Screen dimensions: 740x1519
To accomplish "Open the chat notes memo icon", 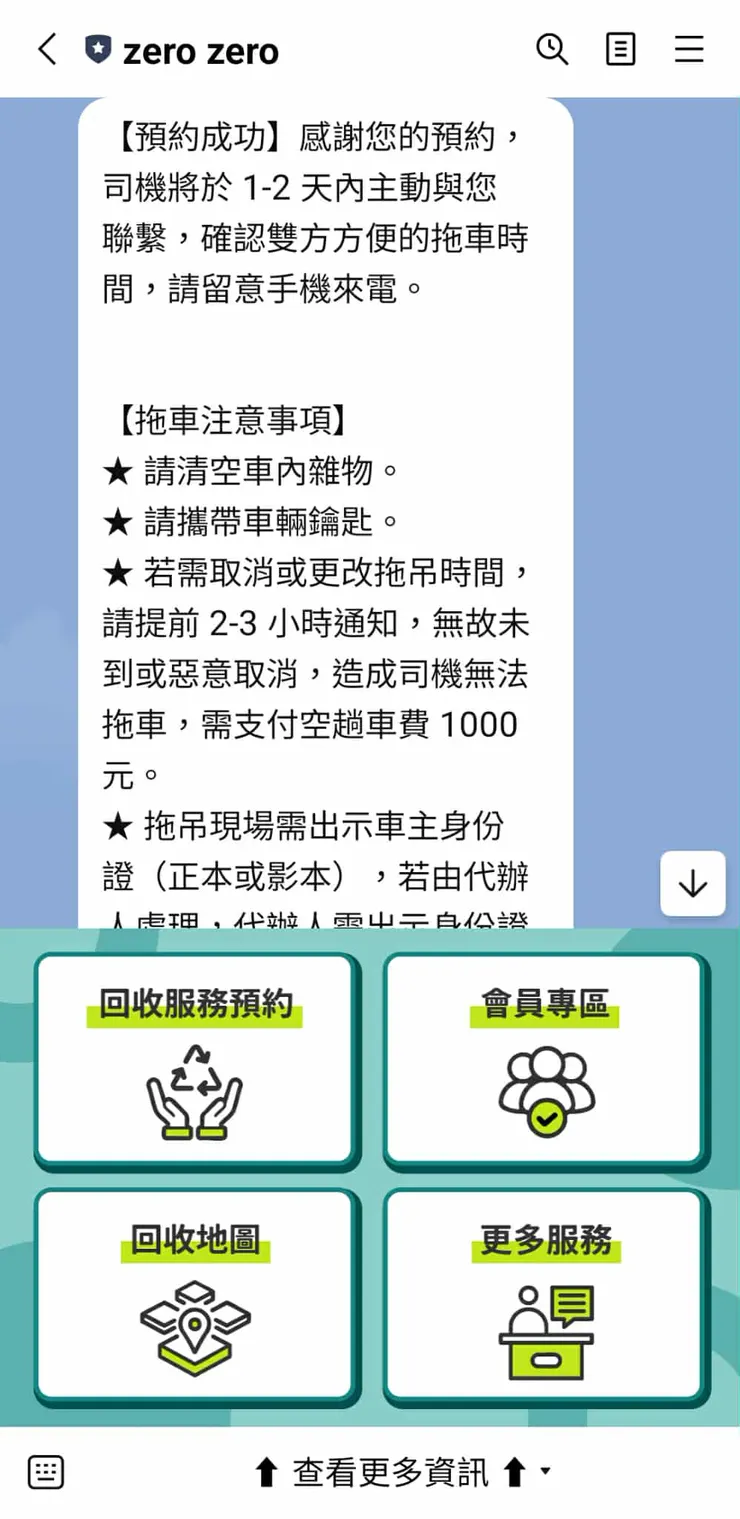I will coord(620,49).
